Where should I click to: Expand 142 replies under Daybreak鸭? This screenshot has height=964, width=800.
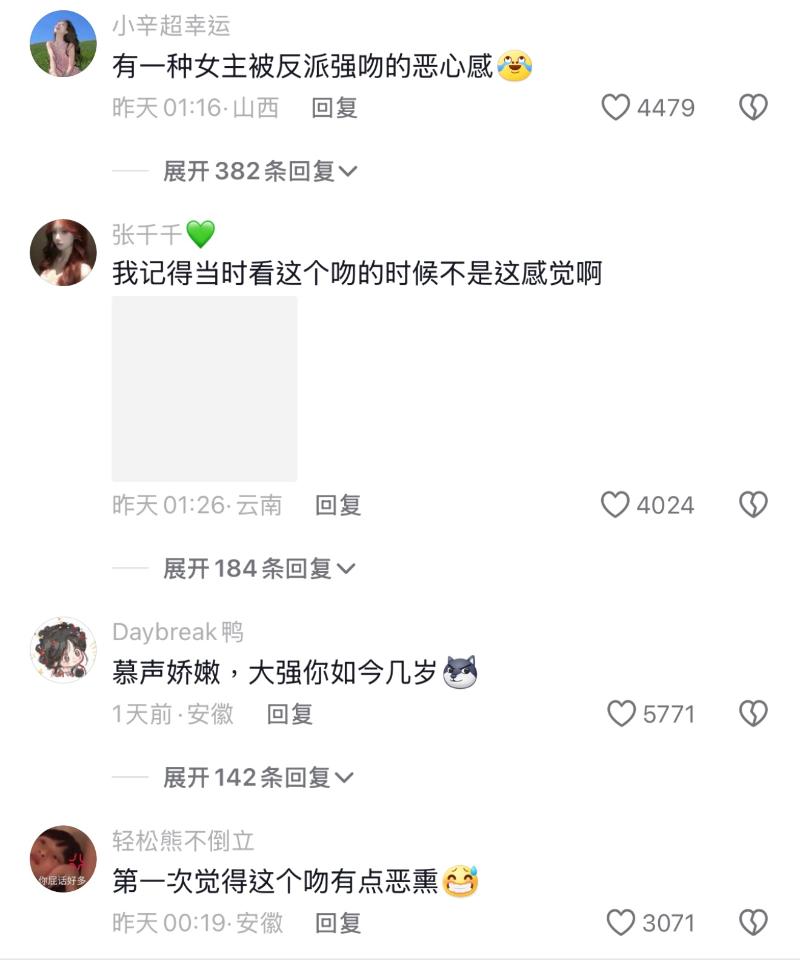(x=259, y=777)
